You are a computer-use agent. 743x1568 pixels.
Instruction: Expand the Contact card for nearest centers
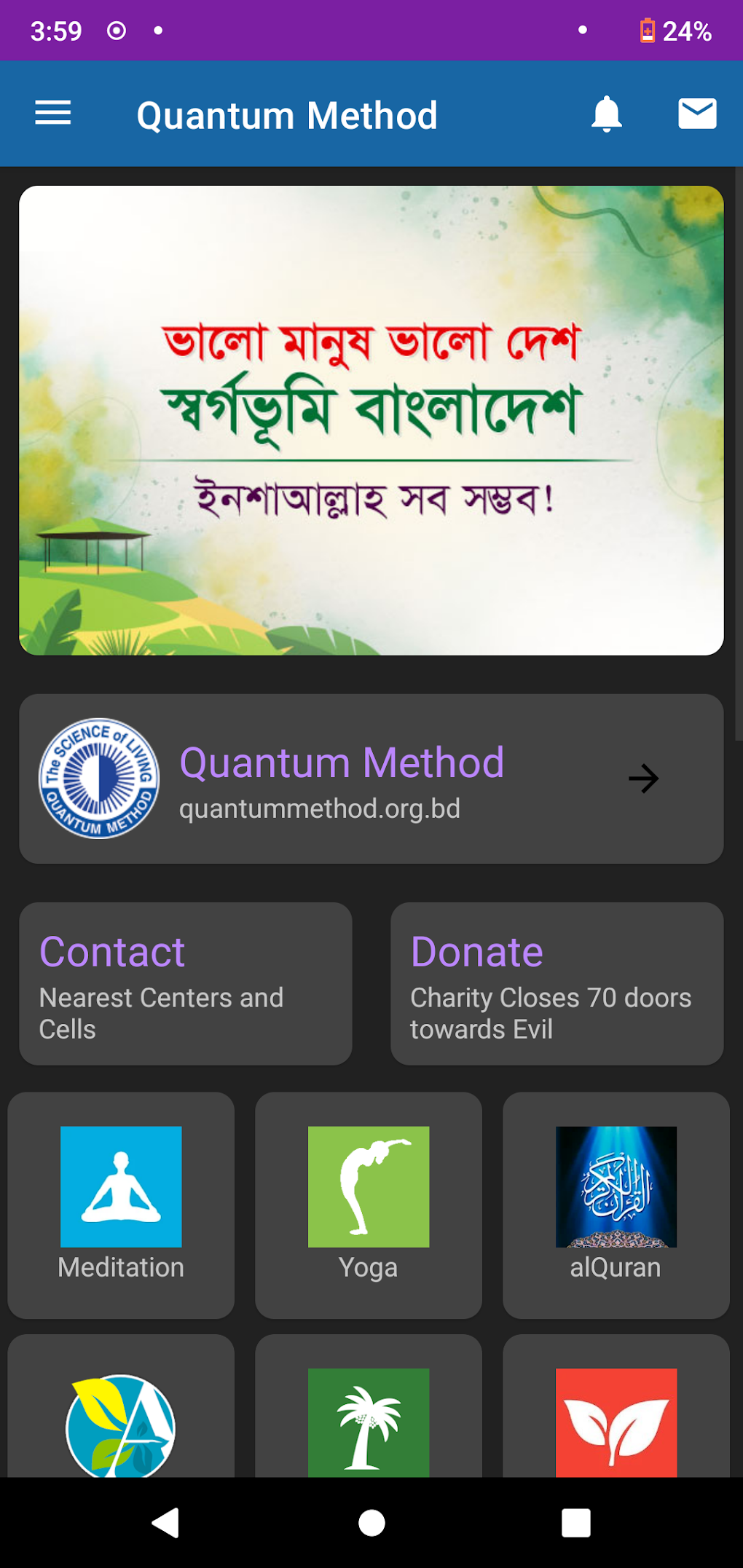pyautogui.click(x=186, y=985)
